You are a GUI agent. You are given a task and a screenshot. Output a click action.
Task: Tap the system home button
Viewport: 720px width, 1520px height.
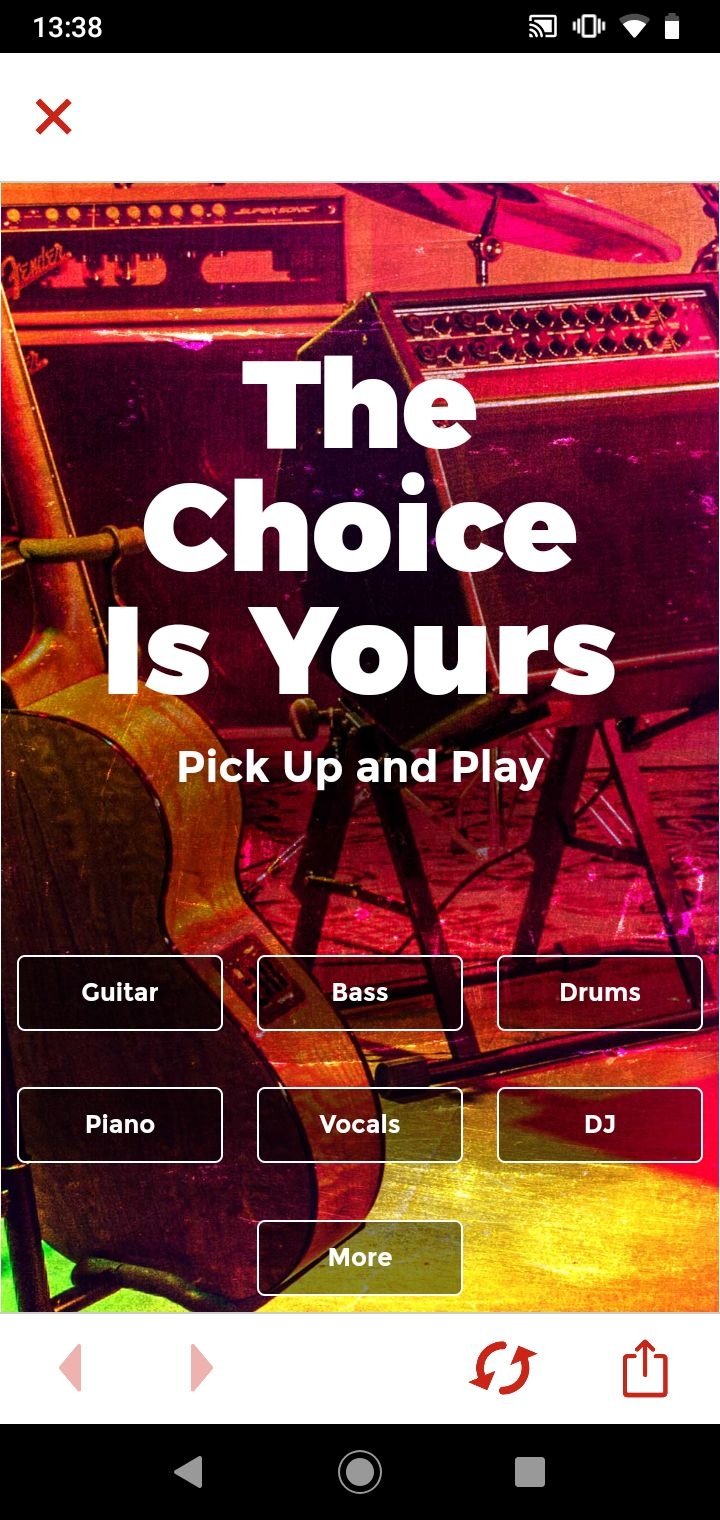(x=360, y=1471)
